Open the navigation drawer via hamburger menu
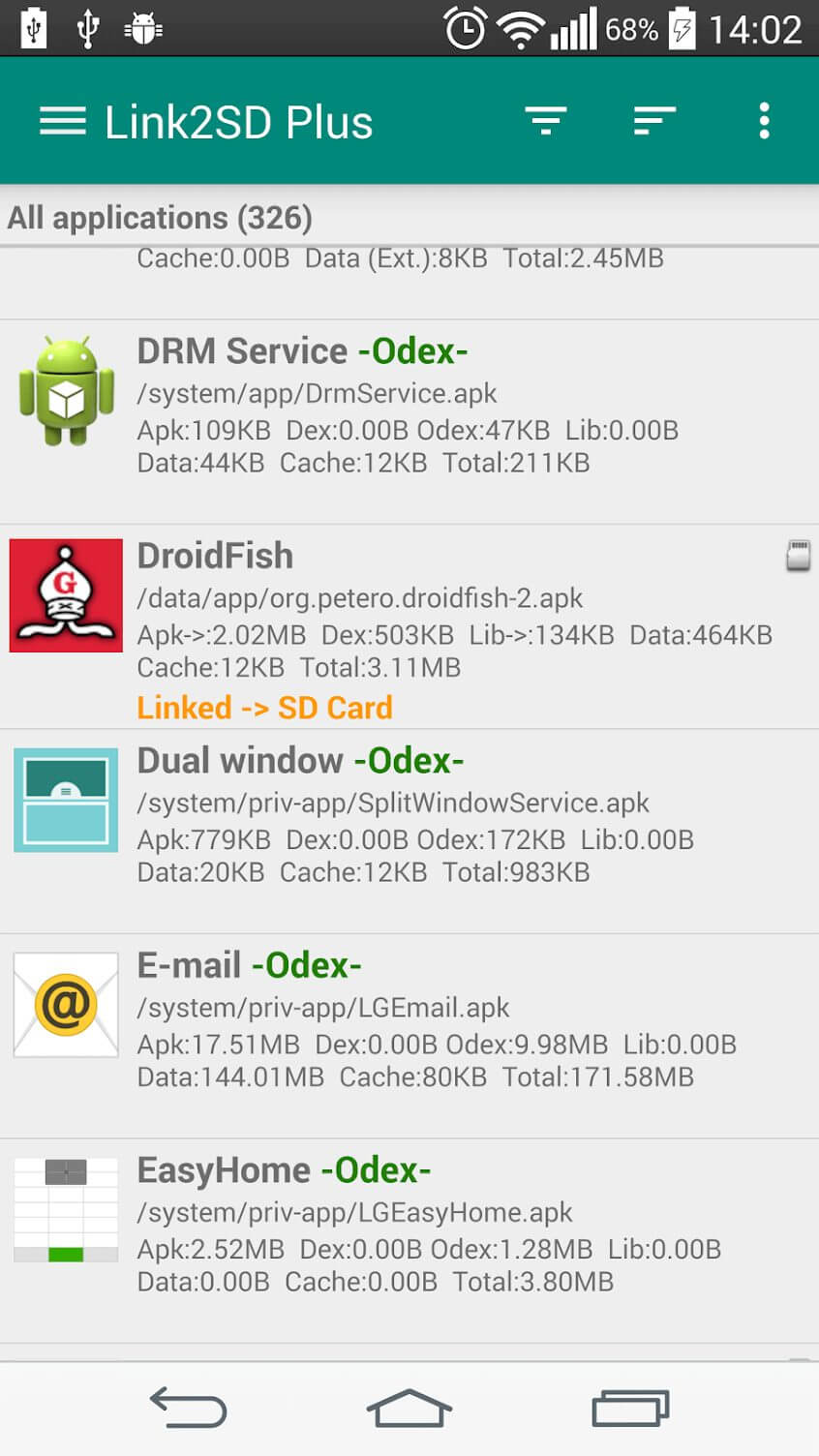The image size is (819, 1456). (62, 119)
